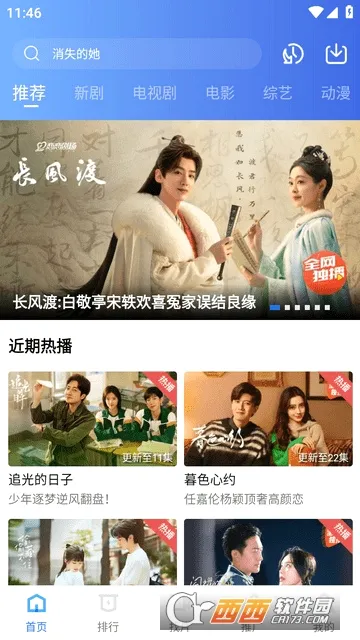Image resolution: width=360 pixels, height=640 pixels.
Task: Switch to the 动漫 tab
Action: pyautogui.click(x=336, y=93)
